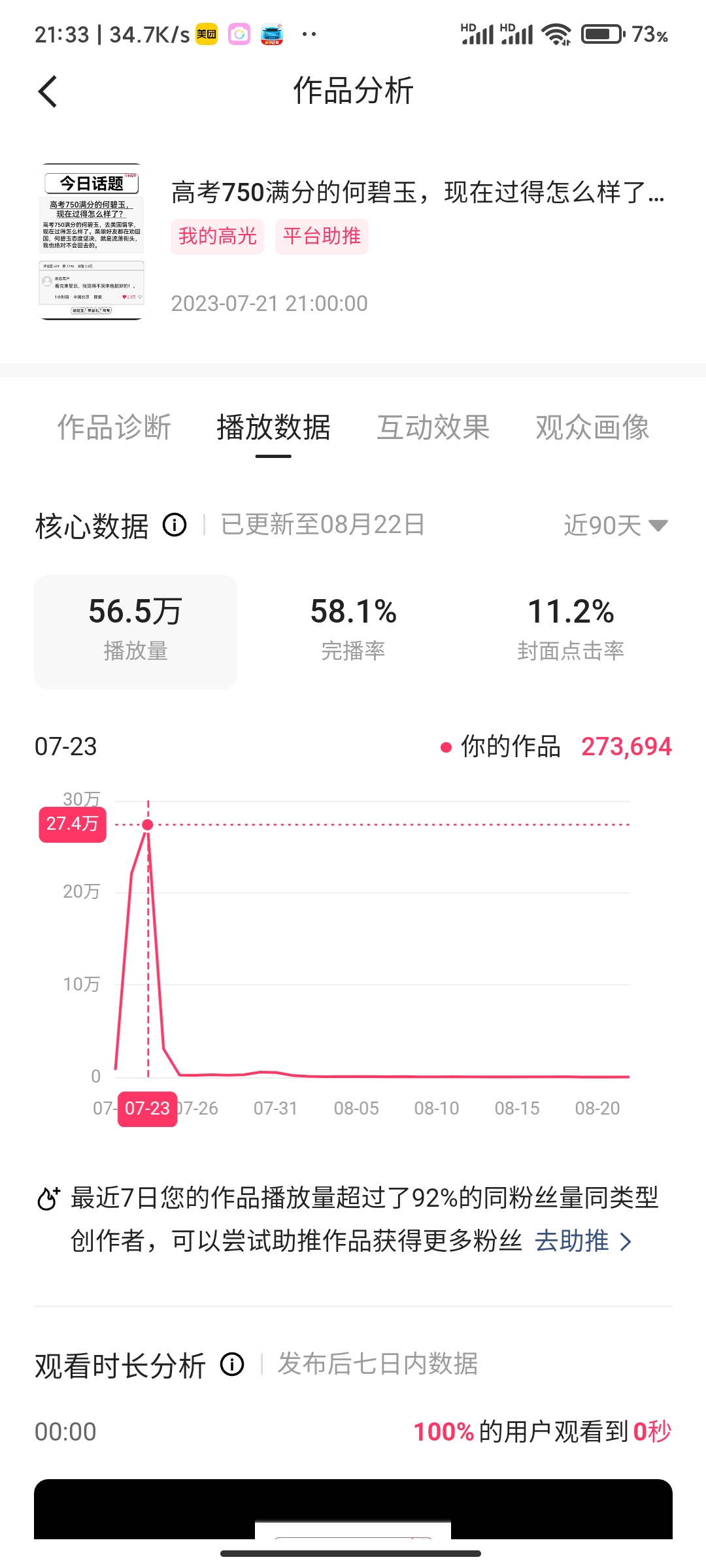Select the 播放数据 tab
Screen dimensions: 706x1568
[x=273, y=427]
